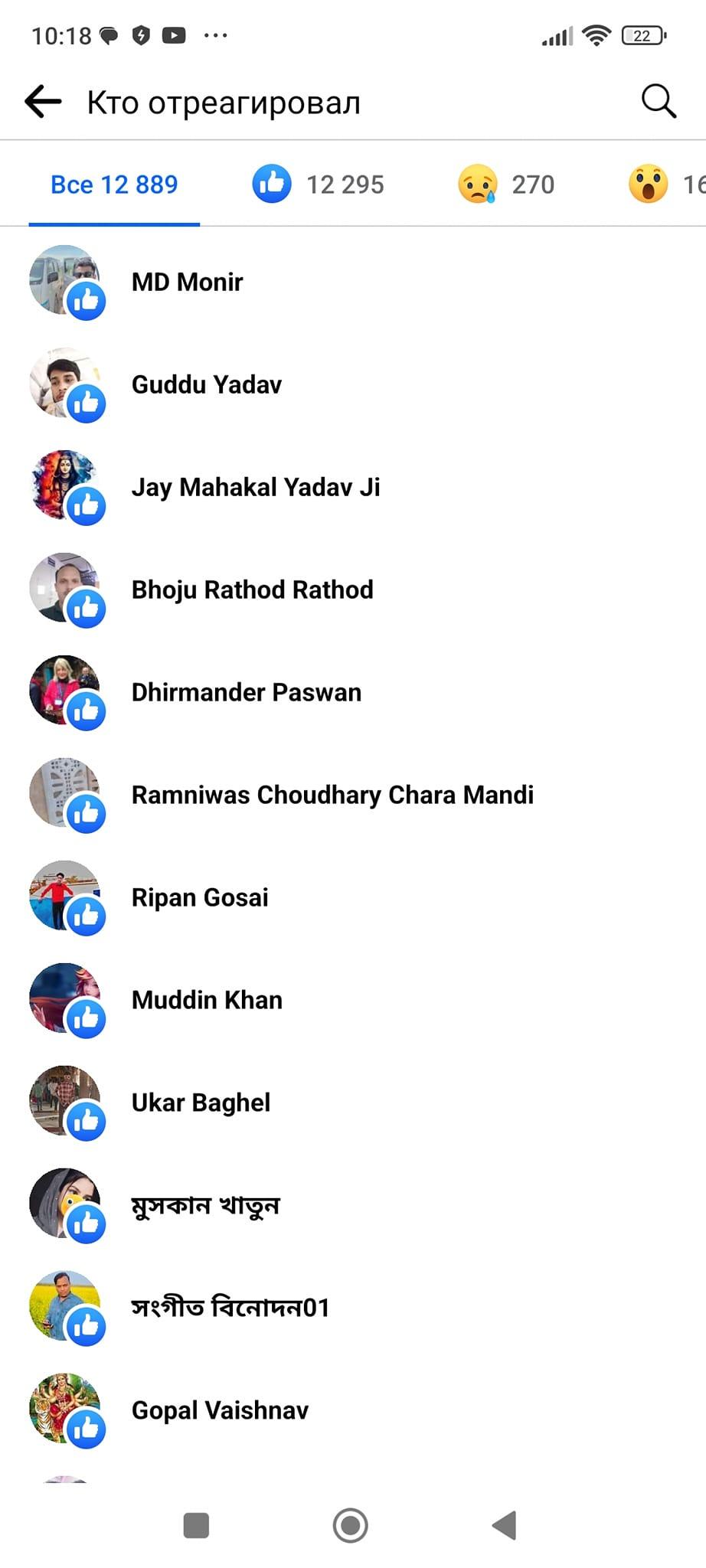Go back using the top-left arrow
Viewport: 706px width, 1568px height.
point(43,101)
